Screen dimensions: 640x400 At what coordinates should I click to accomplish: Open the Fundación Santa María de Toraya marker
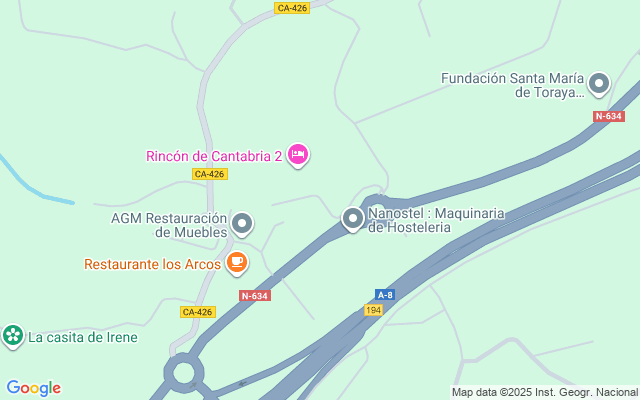point(599,84)
